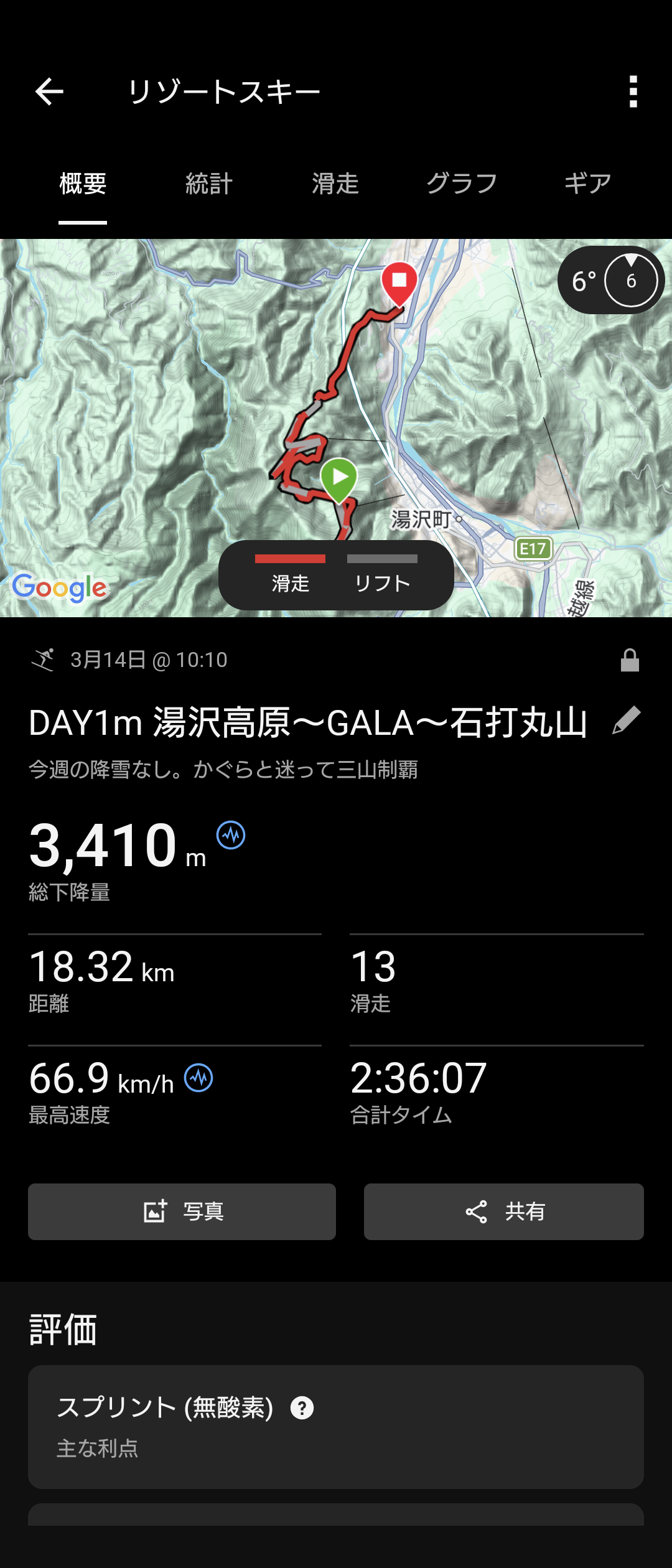The image size is (672, 1568).
Task: Open the privacy lock icon
Action: pos(630,660)
